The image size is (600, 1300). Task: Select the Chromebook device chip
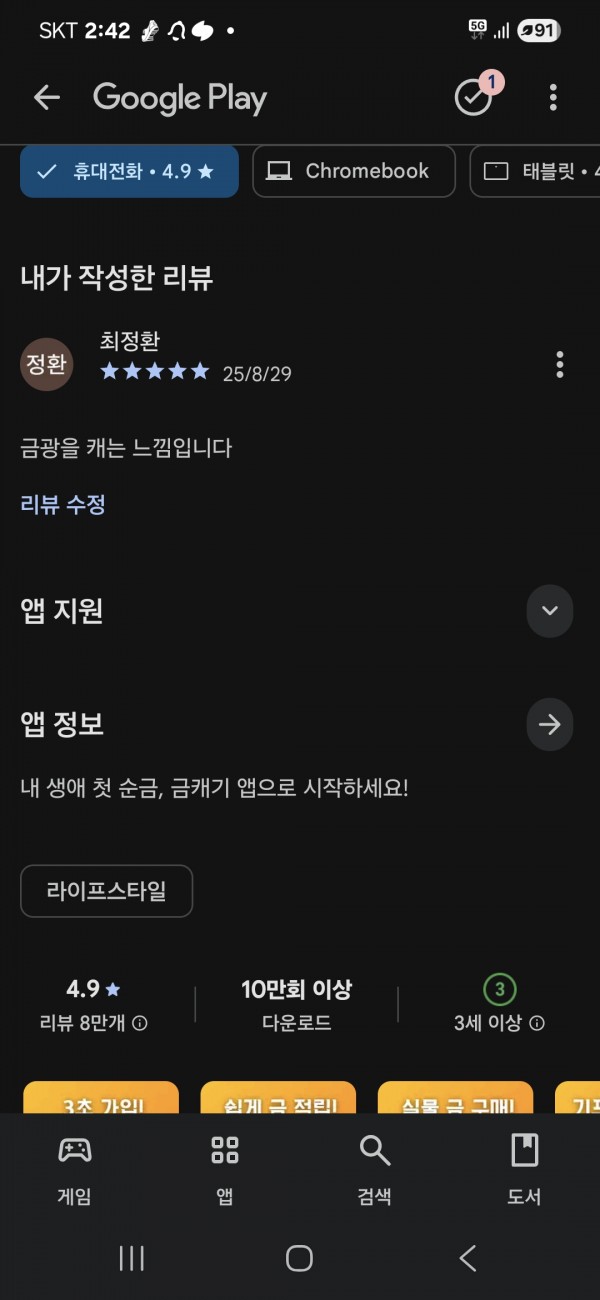354,172
